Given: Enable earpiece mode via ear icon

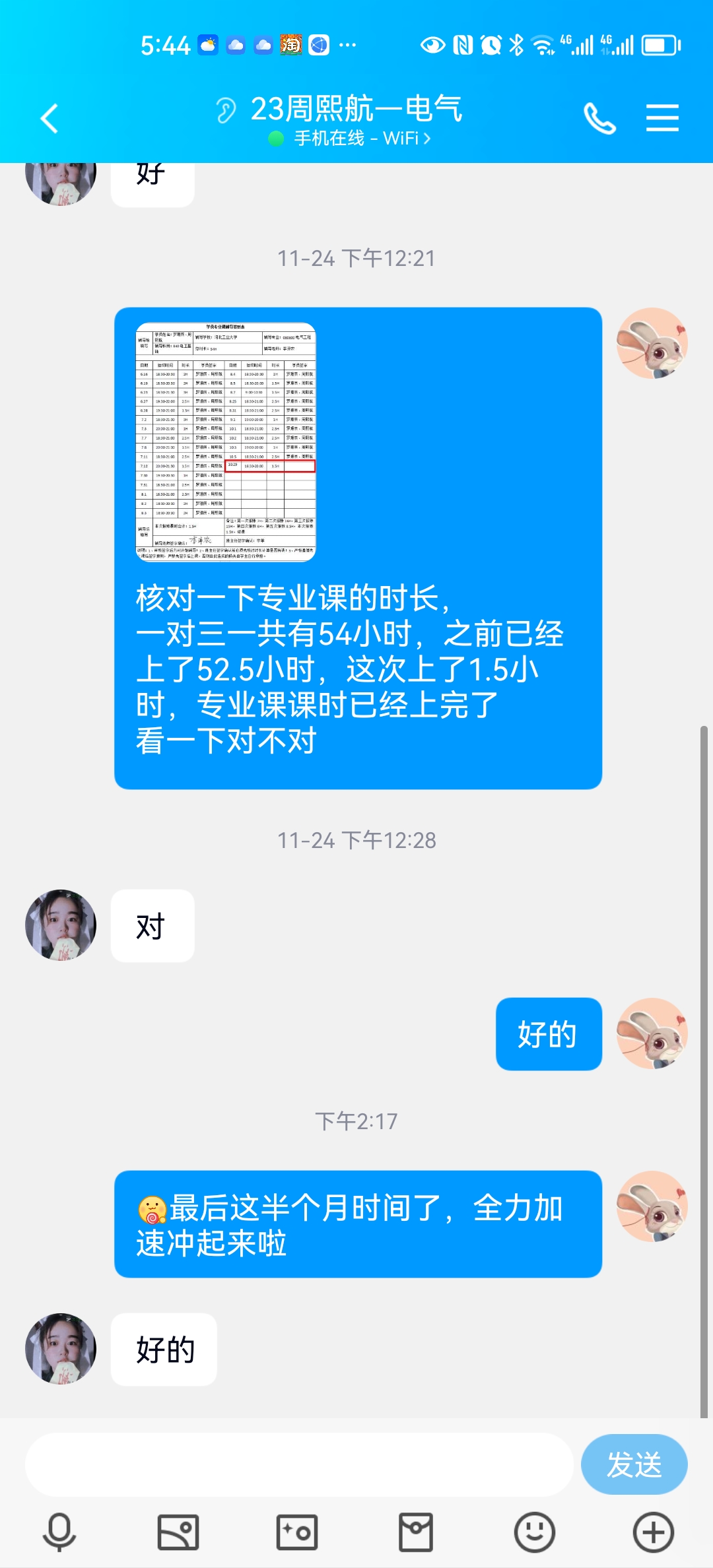Looking at the screenshot, I should [x=226, y=110].
